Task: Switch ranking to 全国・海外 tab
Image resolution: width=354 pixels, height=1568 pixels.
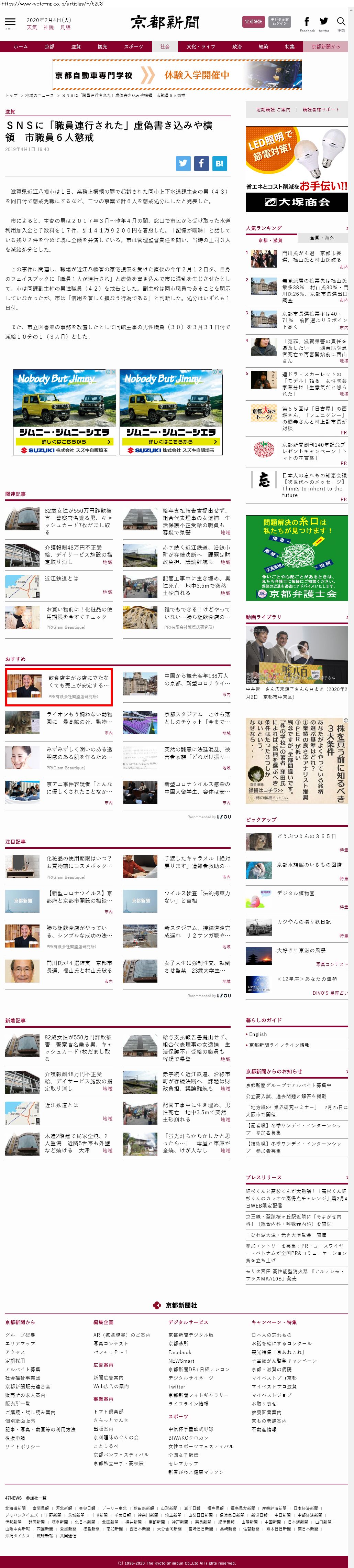Action: coord(322,238)
